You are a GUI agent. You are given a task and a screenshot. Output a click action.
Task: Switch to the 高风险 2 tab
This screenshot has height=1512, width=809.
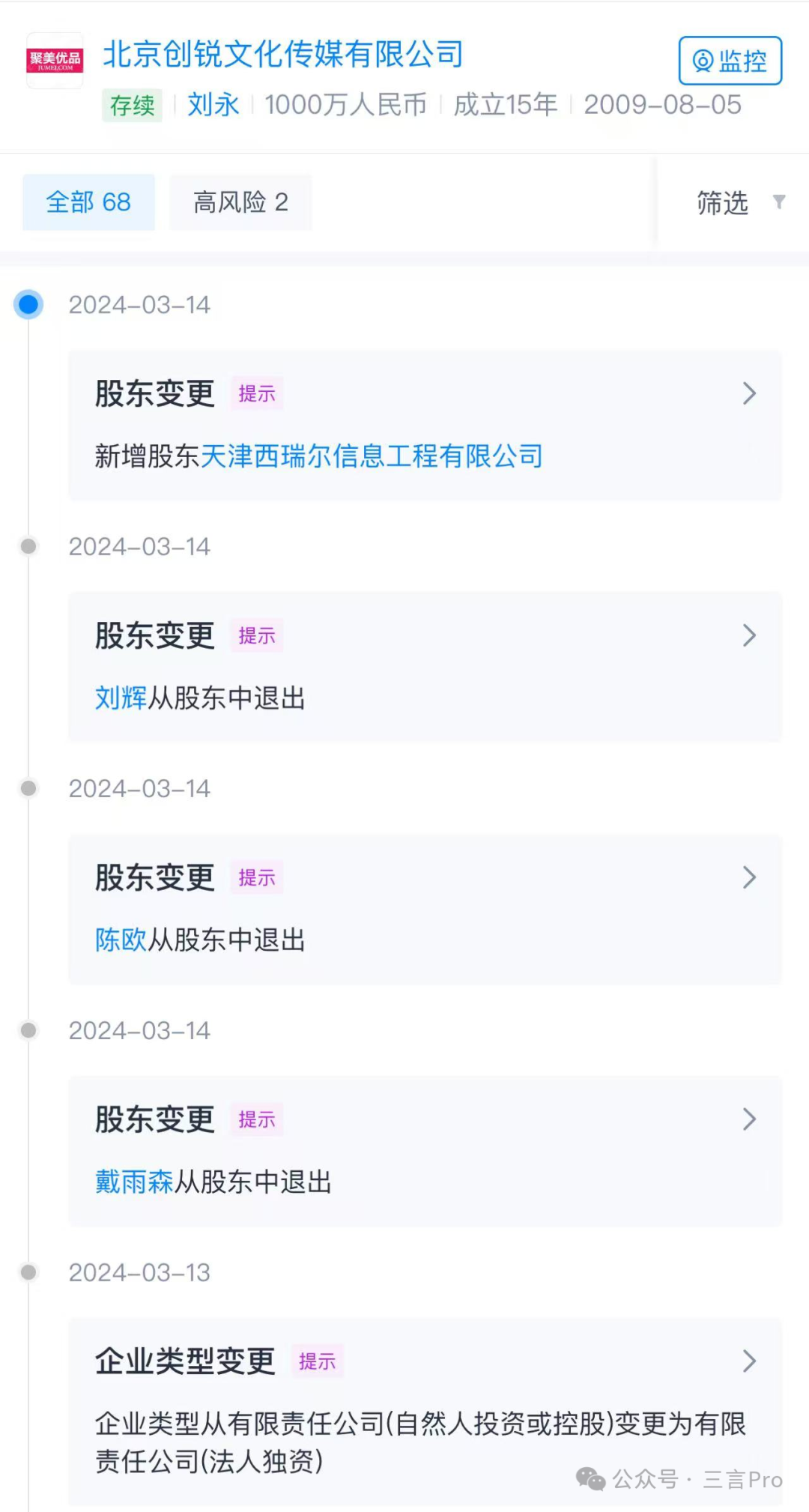[x=240, y=202]
